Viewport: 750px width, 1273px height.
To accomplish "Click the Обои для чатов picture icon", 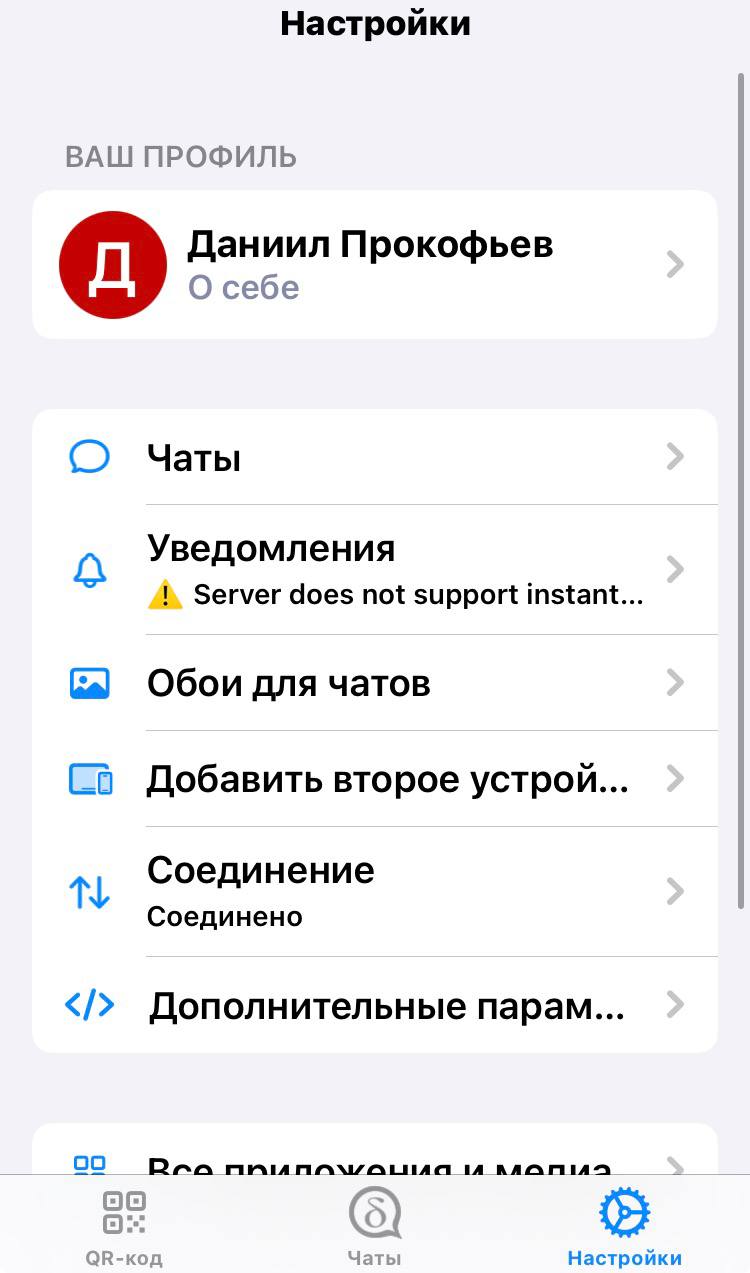I will [x=89, y=683].
